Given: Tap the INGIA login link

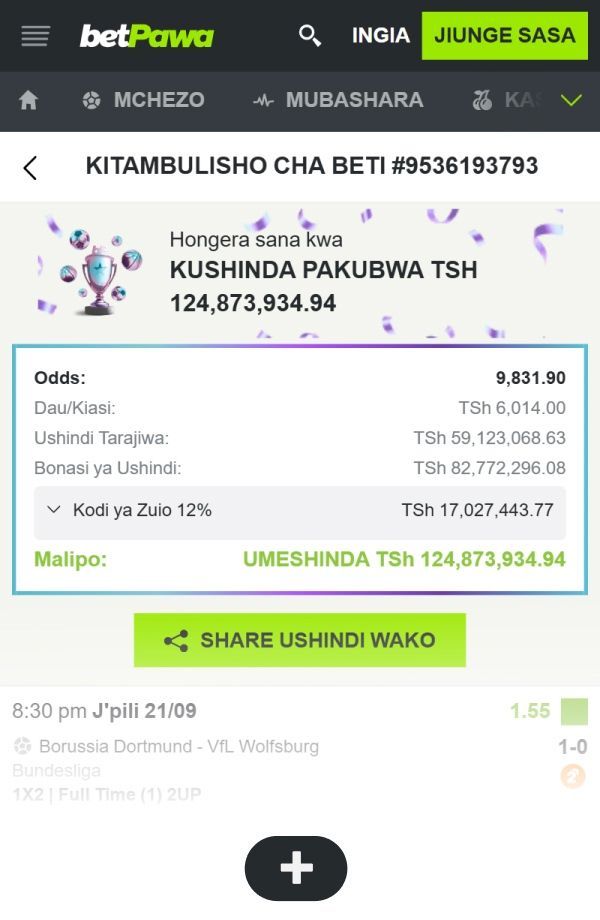Looking at the screenshot, I should [x=380, y=36].
